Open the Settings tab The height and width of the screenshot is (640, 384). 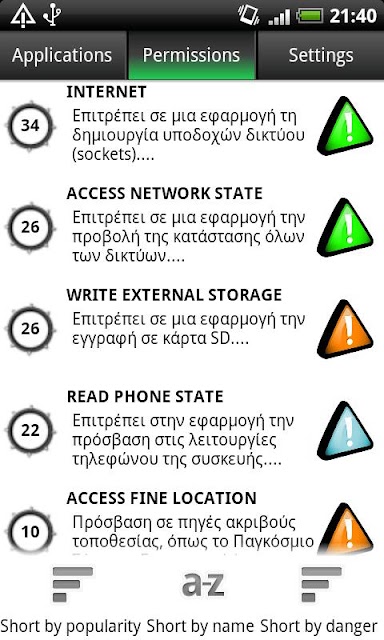coord(321,55)
